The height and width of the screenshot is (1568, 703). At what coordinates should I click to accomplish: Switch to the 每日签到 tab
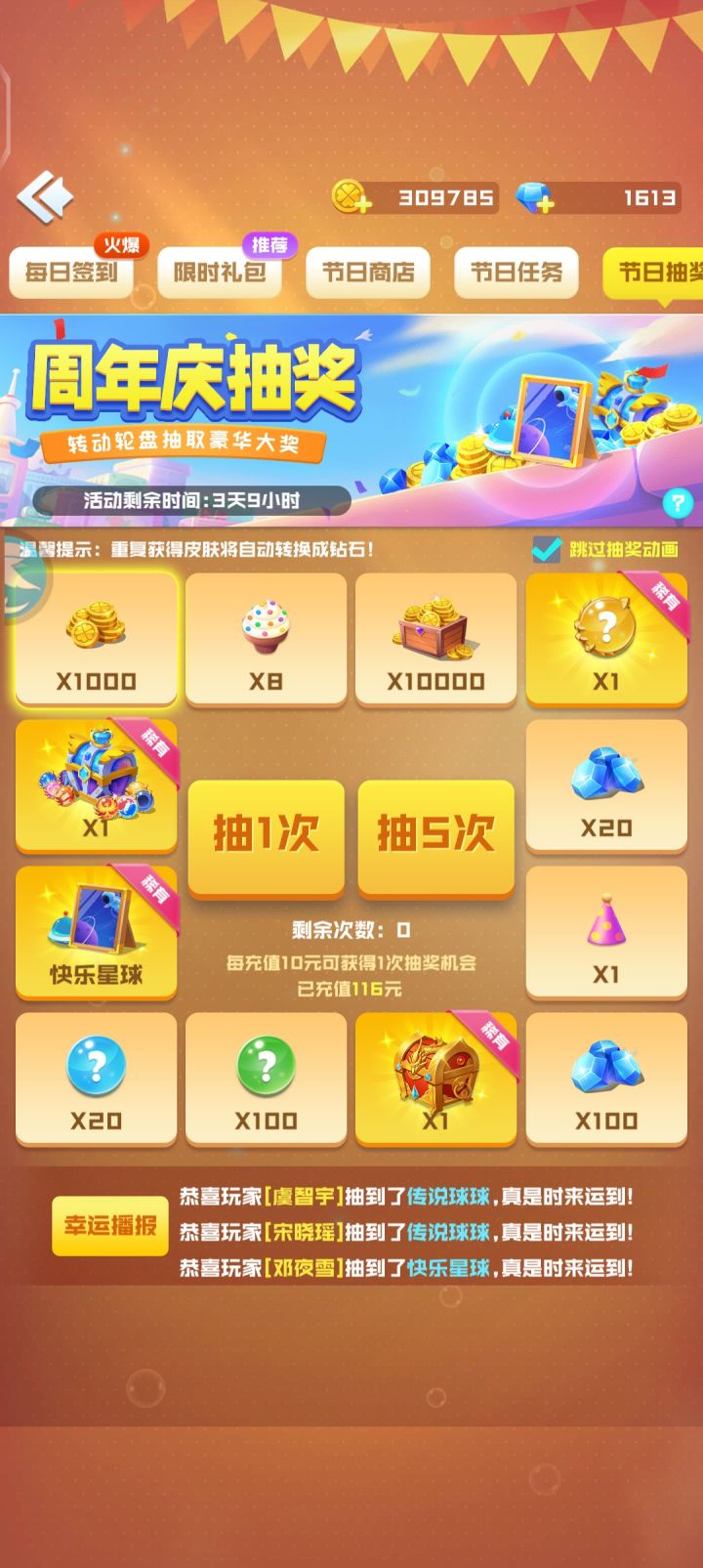click(x=73, y=273)
